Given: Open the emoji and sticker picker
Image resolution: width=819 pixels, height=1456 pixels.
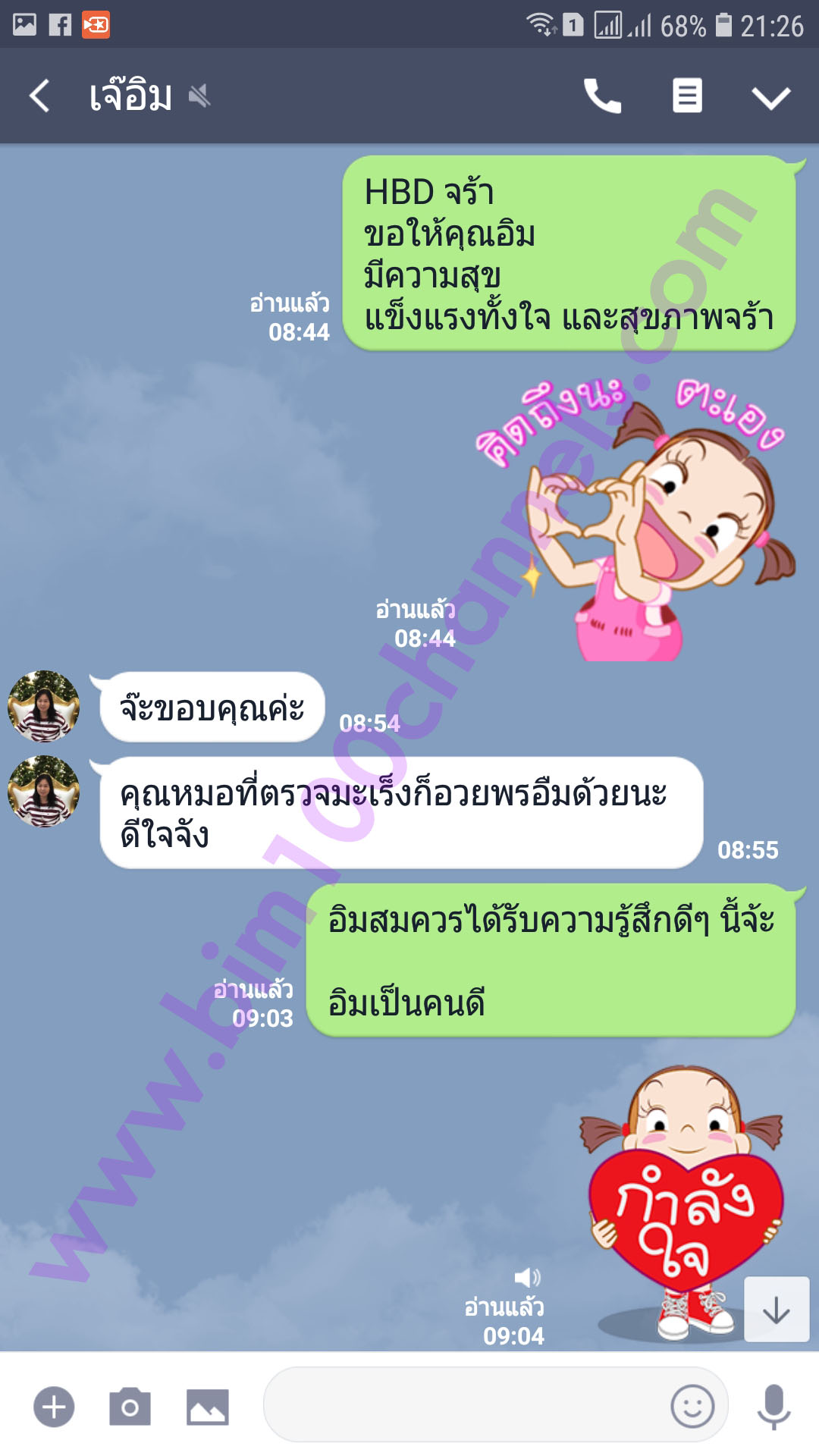Looking at the screenshot, I should point(692,1406).
